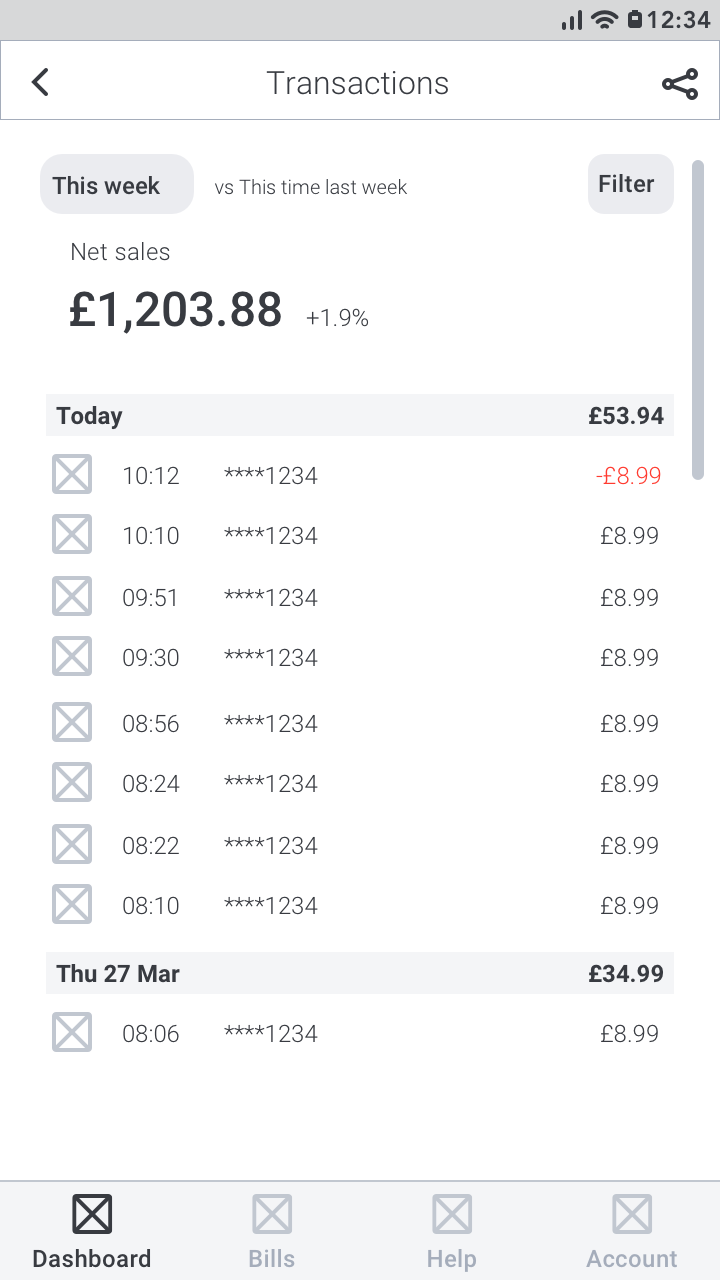The image size is (720, 1280).
Task: Go back using the top arrow
Action: (40, 82)
